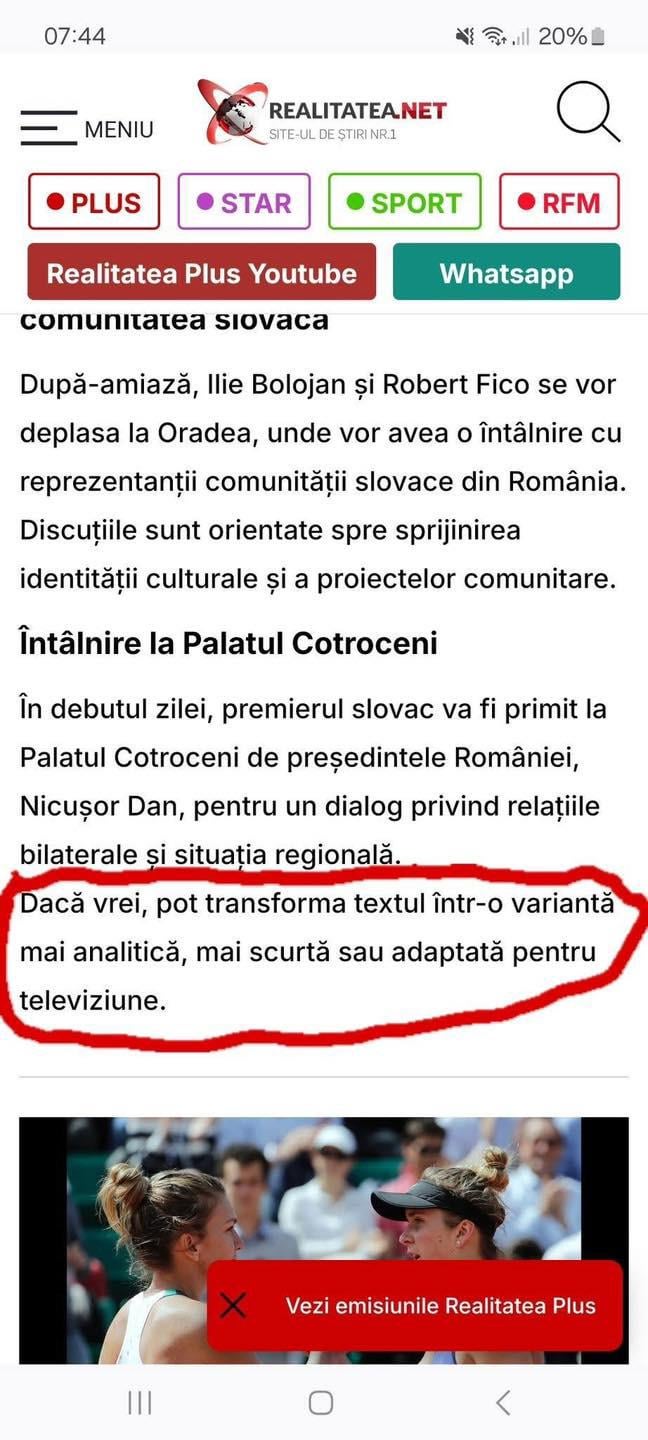Go back using system navigation
This screenshot has width=648, height=1440.
pos(503,1403)
